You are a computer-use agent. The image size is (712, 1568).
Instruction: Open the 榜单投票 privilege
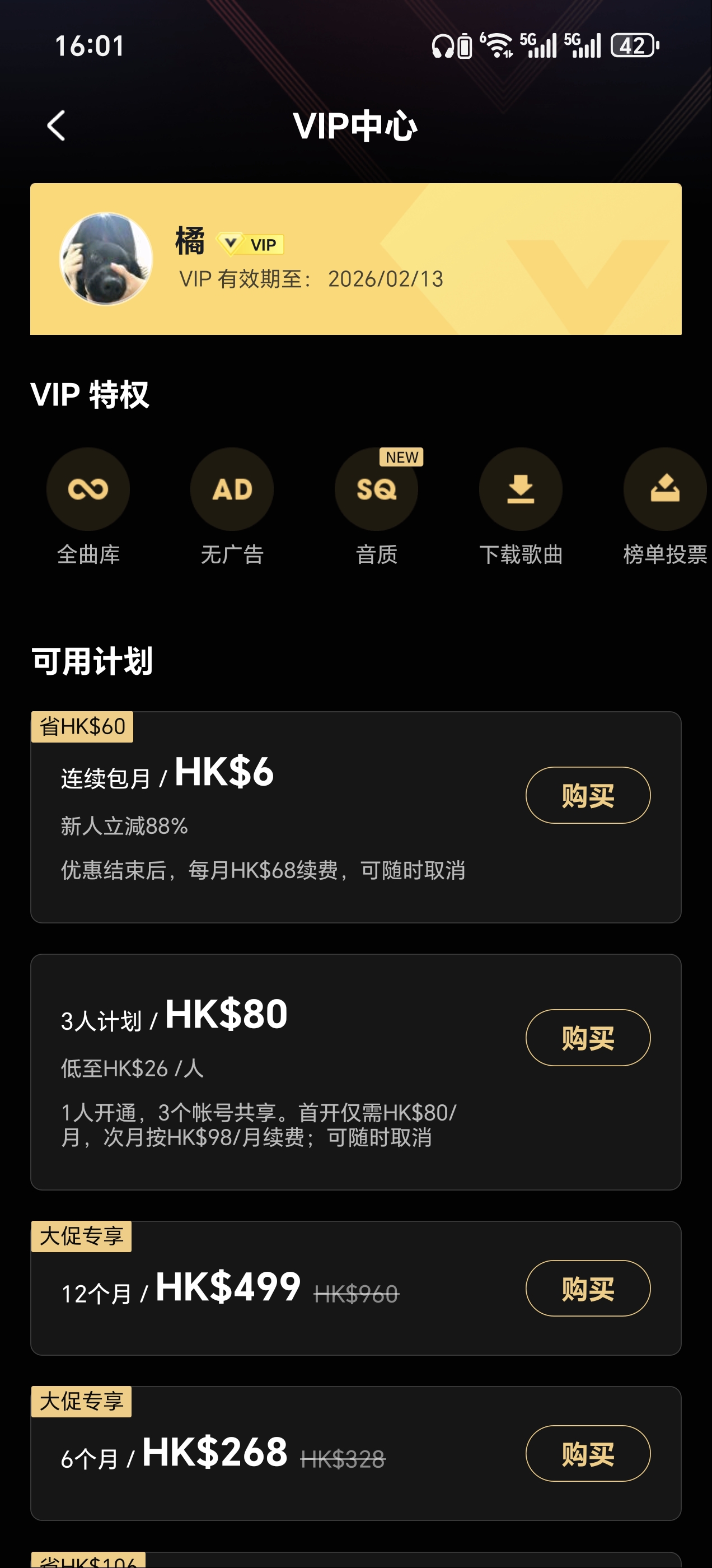click(x=664, y=489)
